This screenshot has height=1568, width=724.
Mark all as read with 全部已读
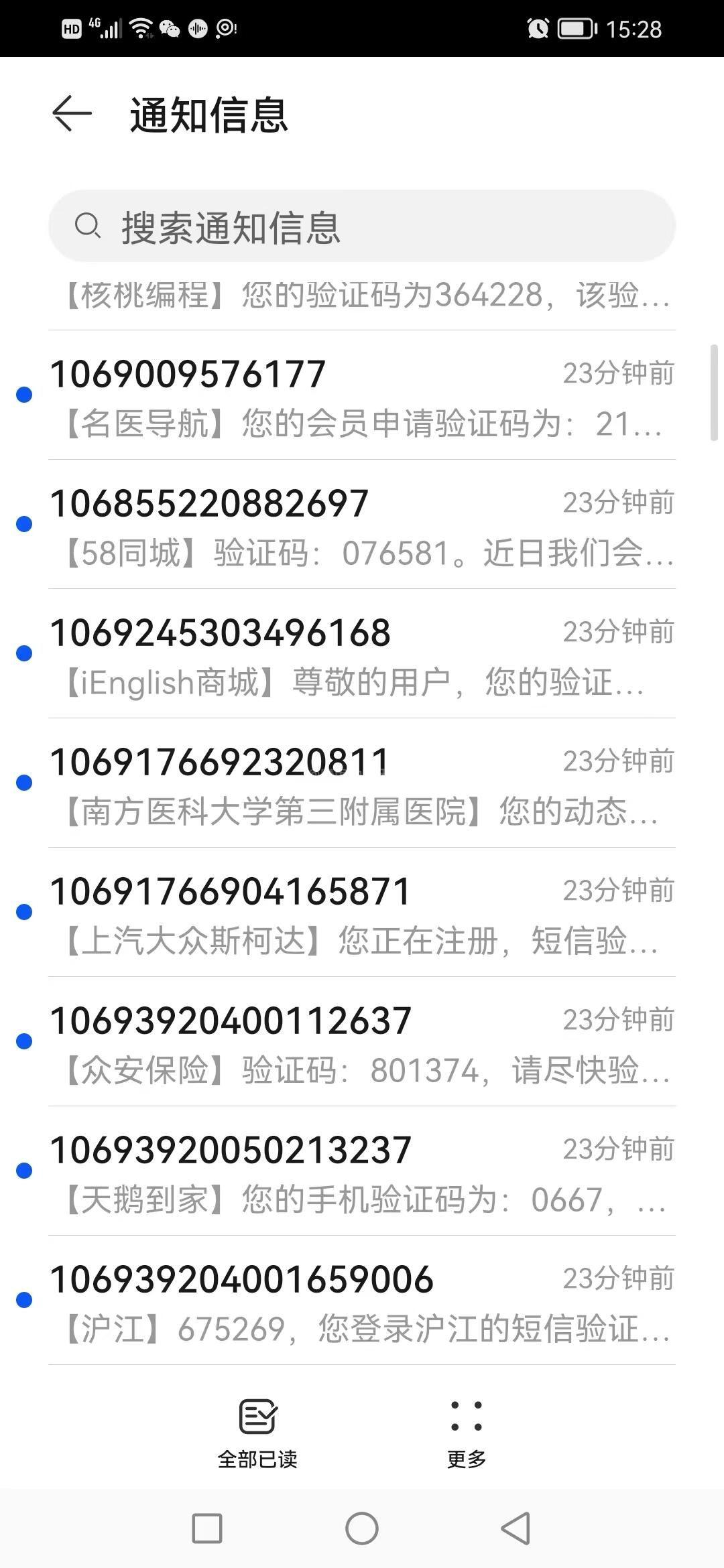click(x=257, y=1433)
